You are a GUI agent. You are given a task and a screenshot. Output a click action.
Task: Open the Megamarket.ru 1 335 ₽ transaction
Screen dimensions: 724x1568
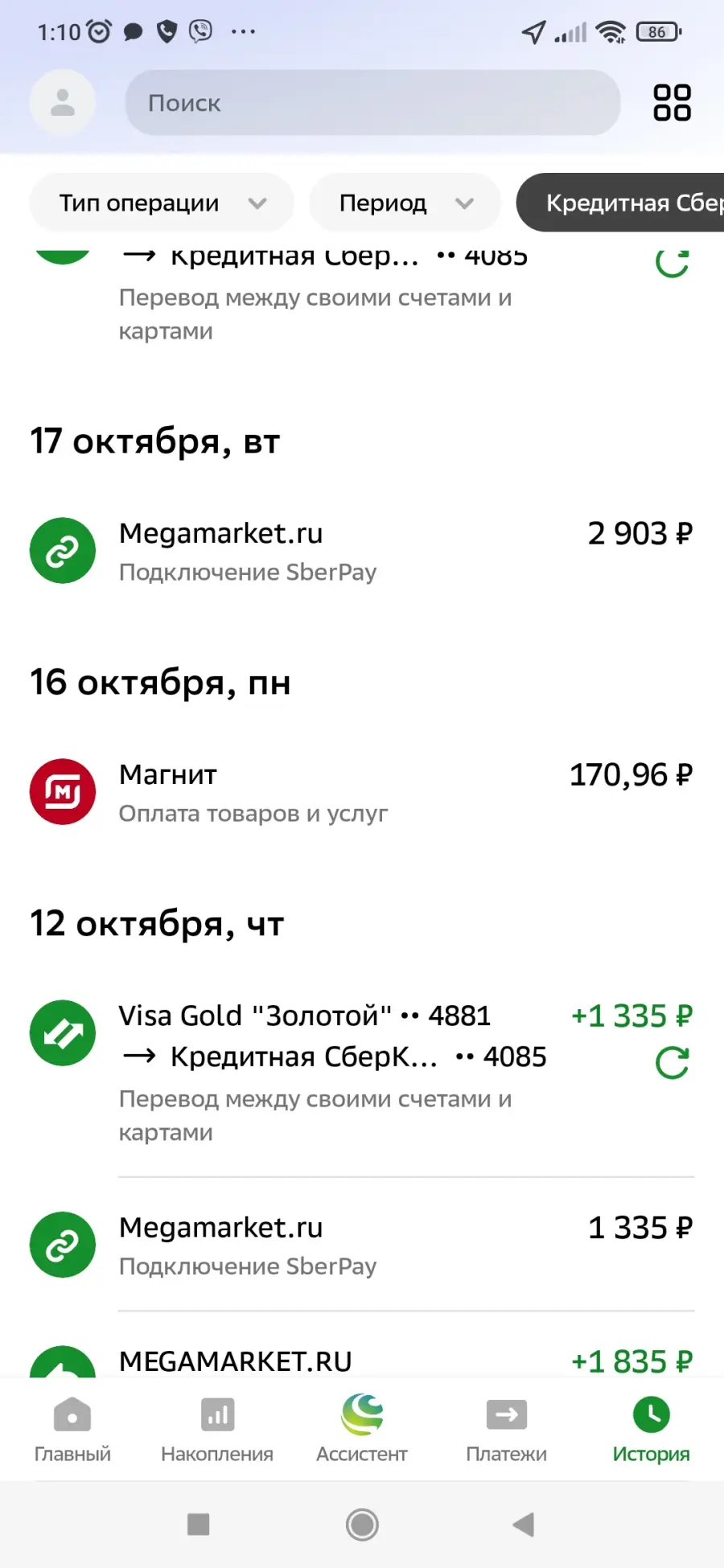[362, 1245]
